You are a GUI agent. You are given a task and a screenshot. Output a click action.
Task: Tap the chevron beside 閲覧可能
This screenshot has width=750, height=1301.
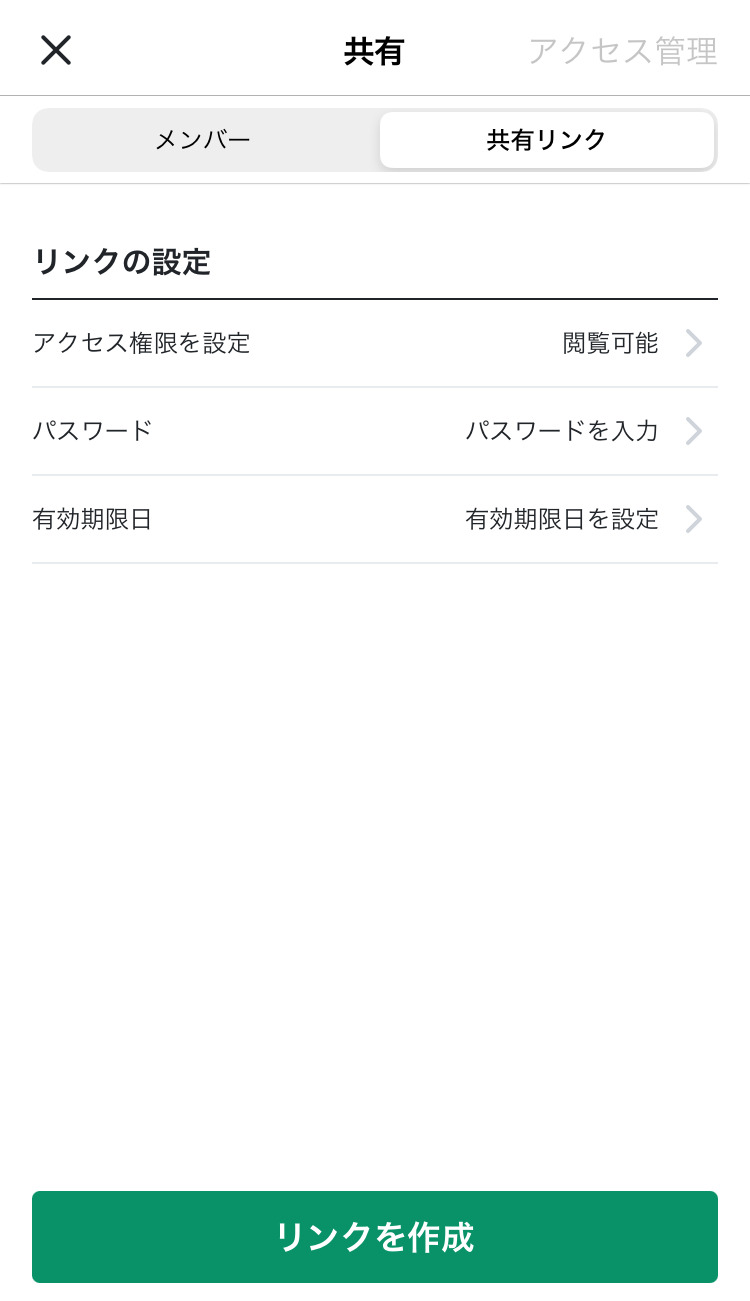click(694, 343)
